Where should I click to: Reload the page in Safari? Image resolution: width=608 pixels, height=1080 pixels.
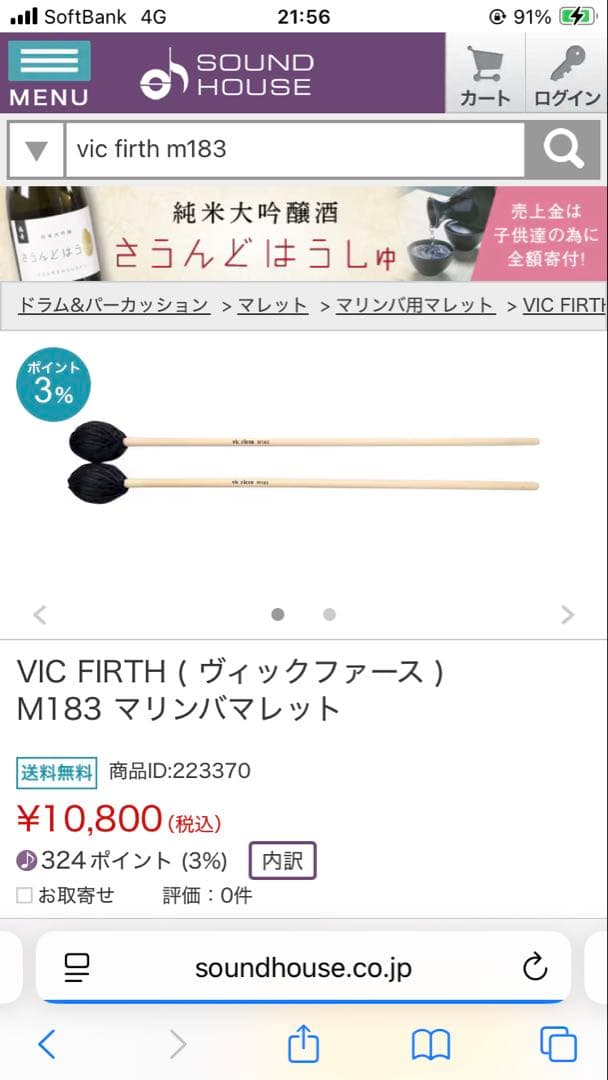pos(535,967)
